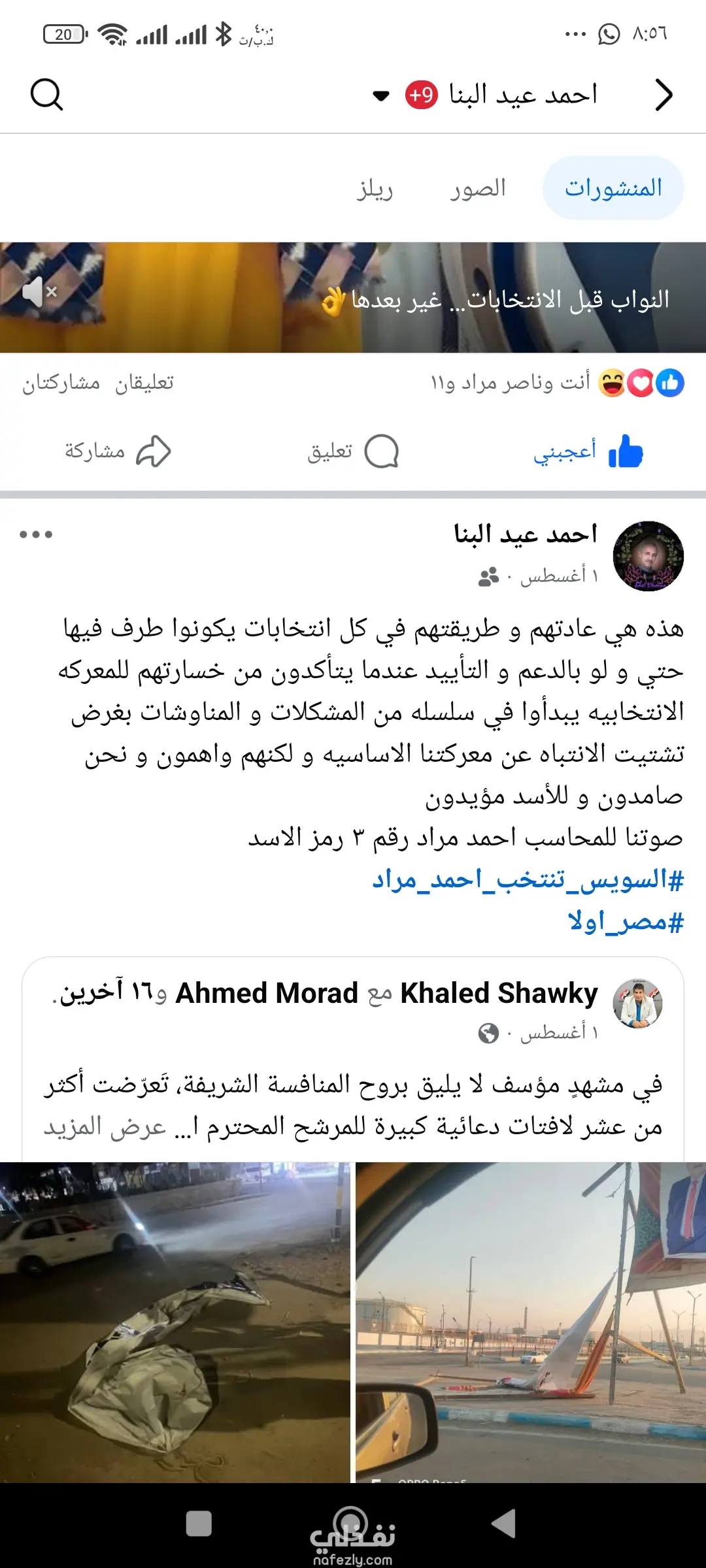Image resolution: width=706 pixels, height=1568 pixels.
Task: Expand the احمد عيد البنا profile dropdown
Action: (380, 96)
